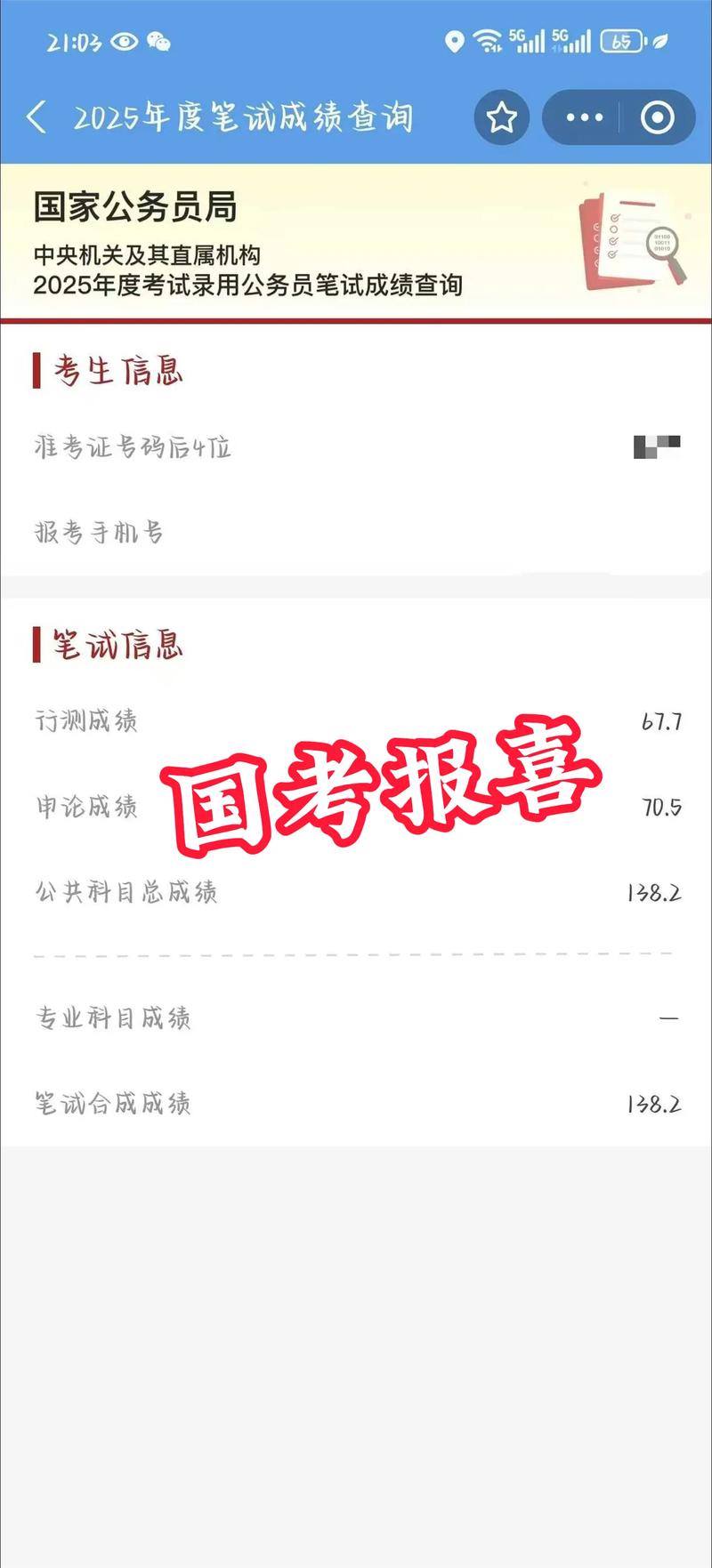Tap the back chevron to leave score page
Viewport: 712px width, 1568px height.
37,117
